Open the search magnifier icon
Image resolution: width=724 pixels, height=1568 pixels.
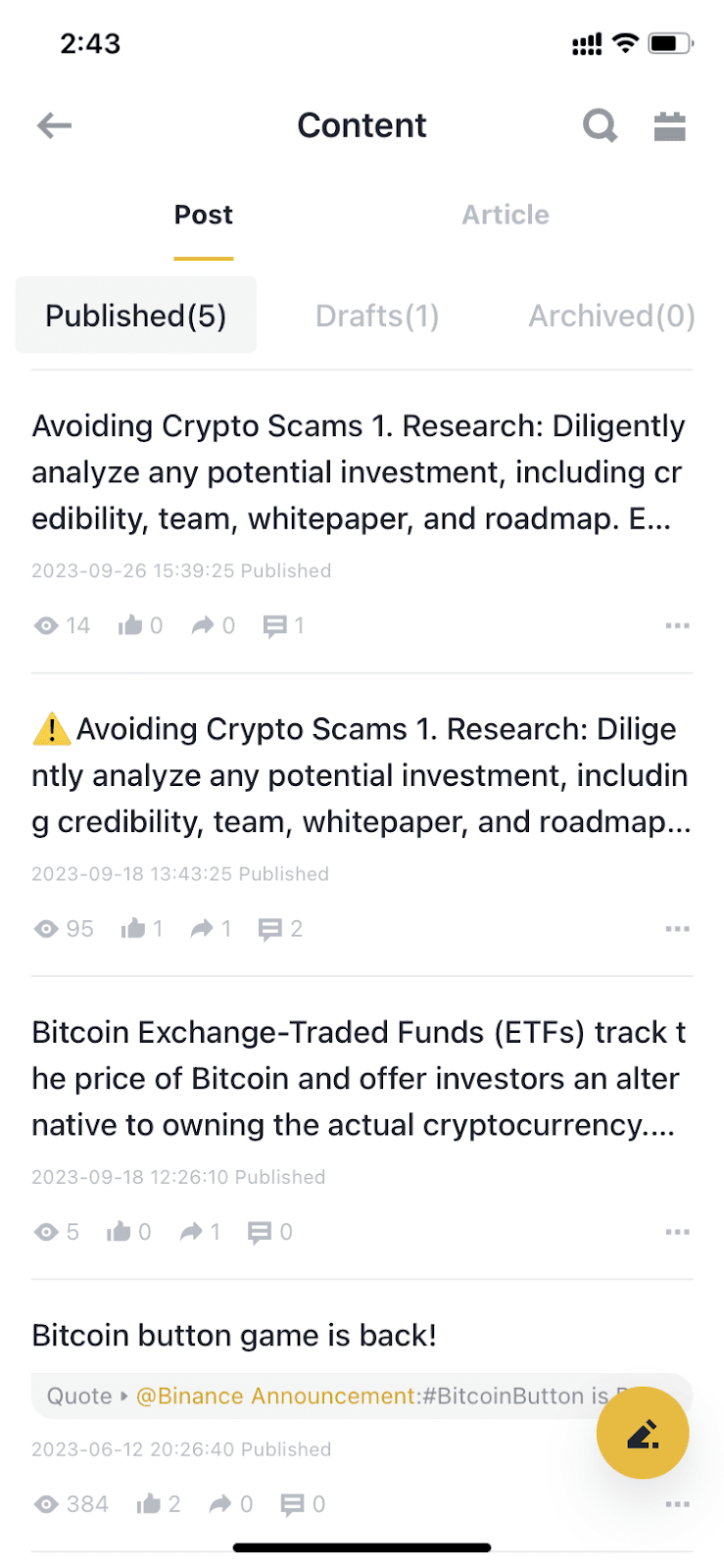coord(600,125)
